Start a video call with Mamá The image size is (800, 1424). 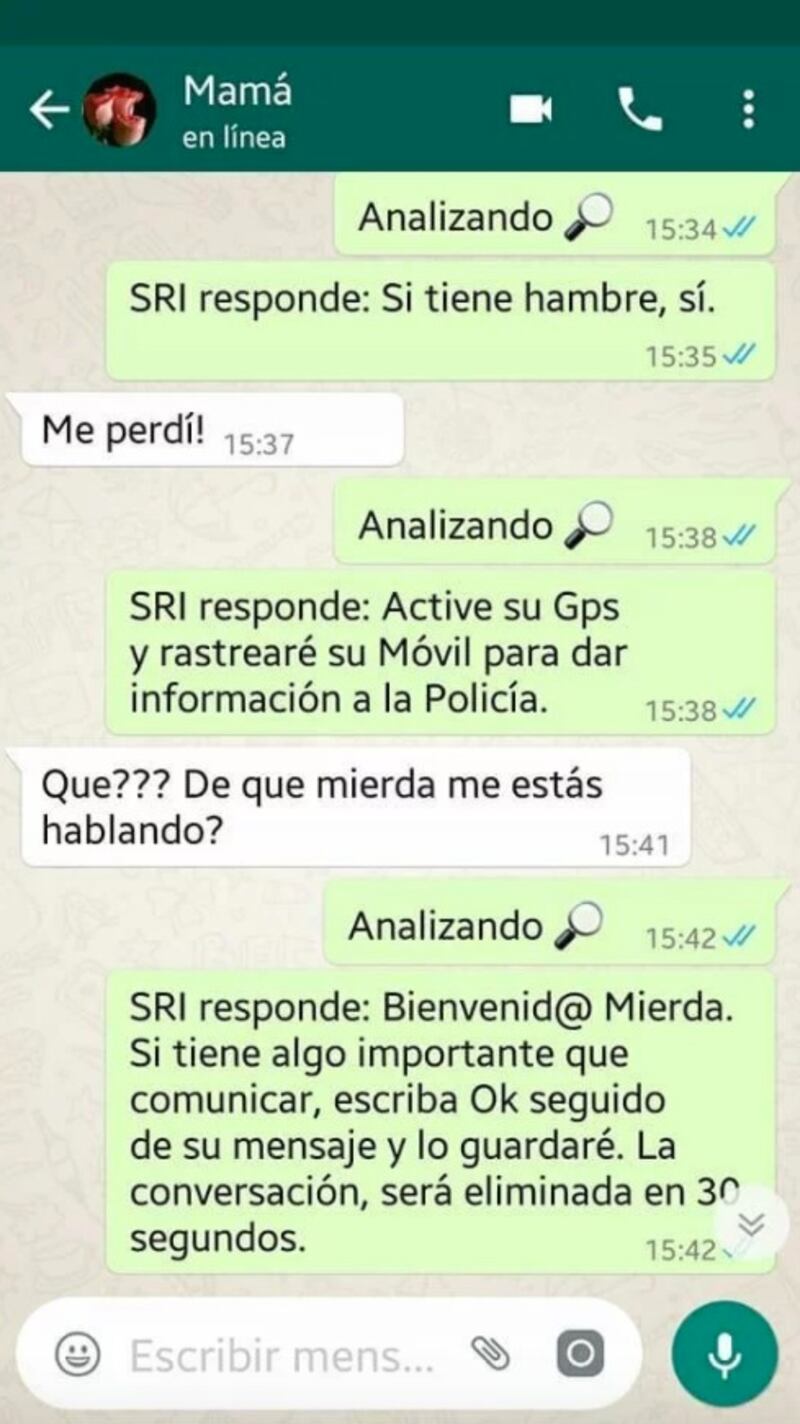531,109
